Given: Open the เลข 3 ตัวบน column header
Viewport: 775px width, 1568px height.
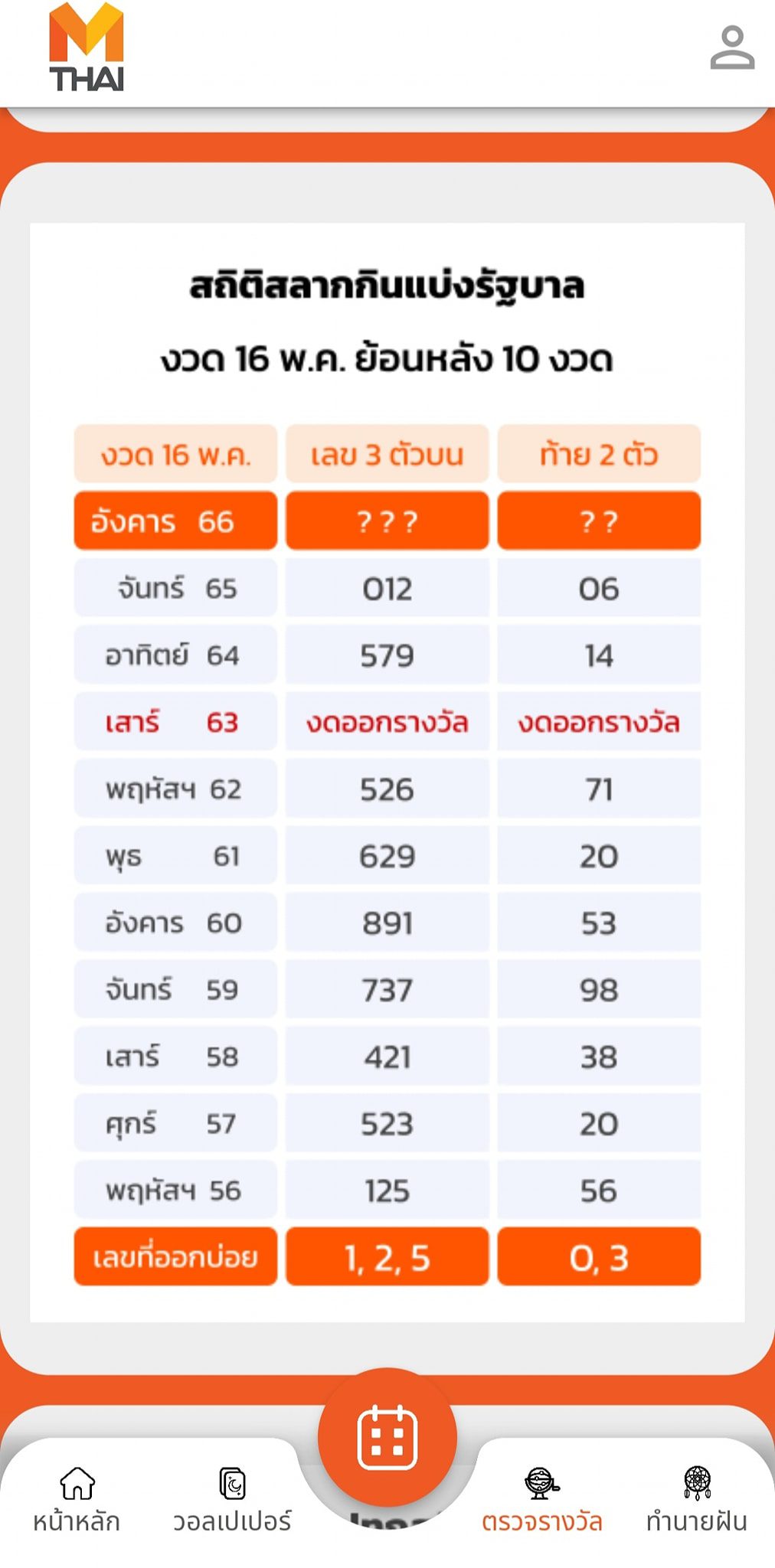Looking at the screenshot, I should [x=387, y=455].
